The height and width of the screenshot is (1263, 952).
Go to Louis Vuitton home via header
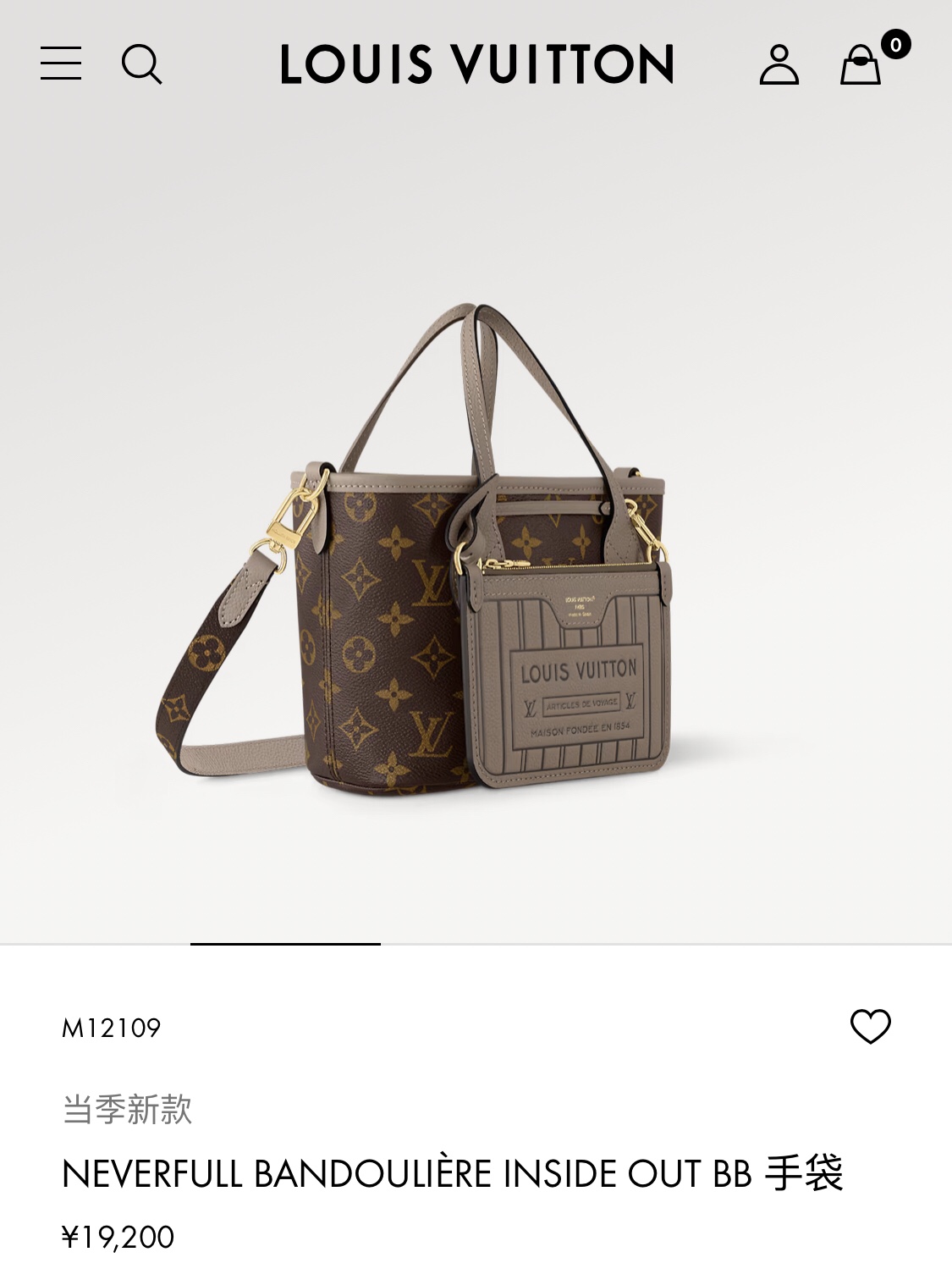click(x=476, y=64)
